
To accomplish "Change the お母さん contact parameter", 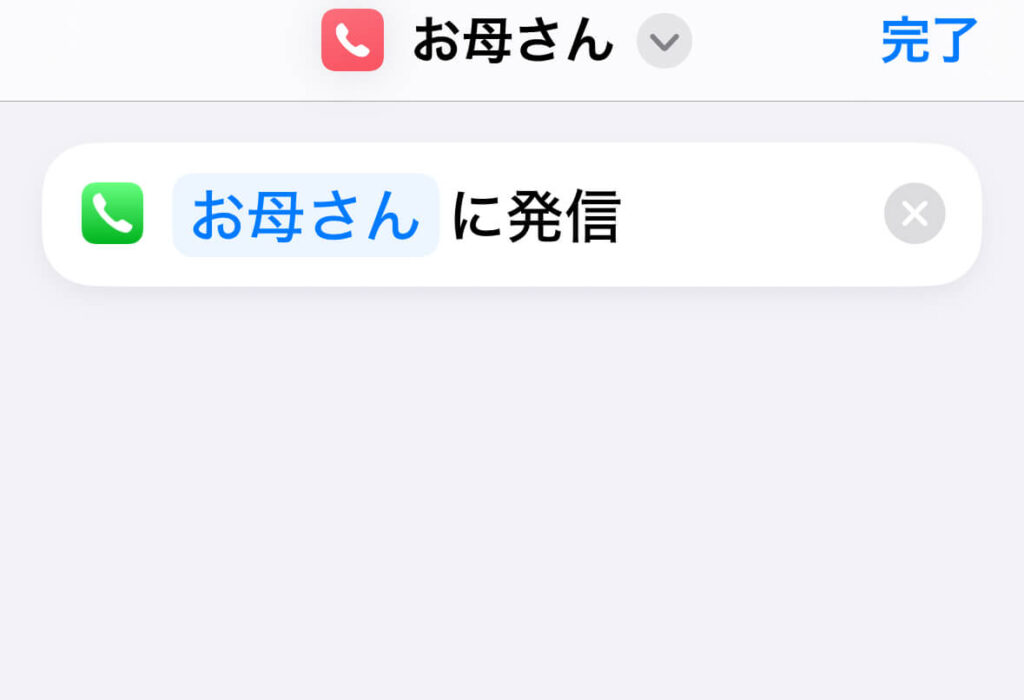I will (305, 215).
